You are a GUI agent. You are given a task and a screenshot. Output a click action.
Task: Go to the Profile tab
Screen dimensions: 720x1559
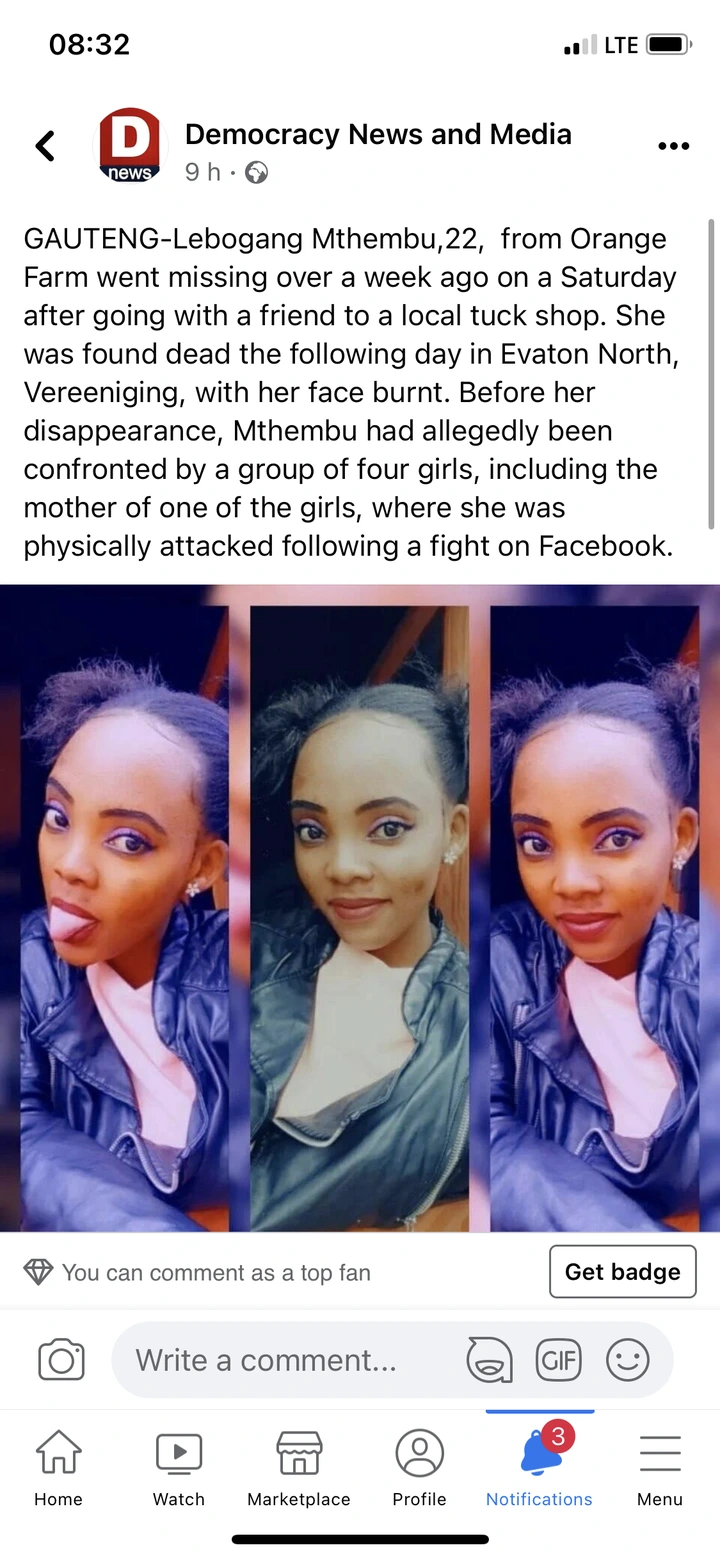(419, 1467)
